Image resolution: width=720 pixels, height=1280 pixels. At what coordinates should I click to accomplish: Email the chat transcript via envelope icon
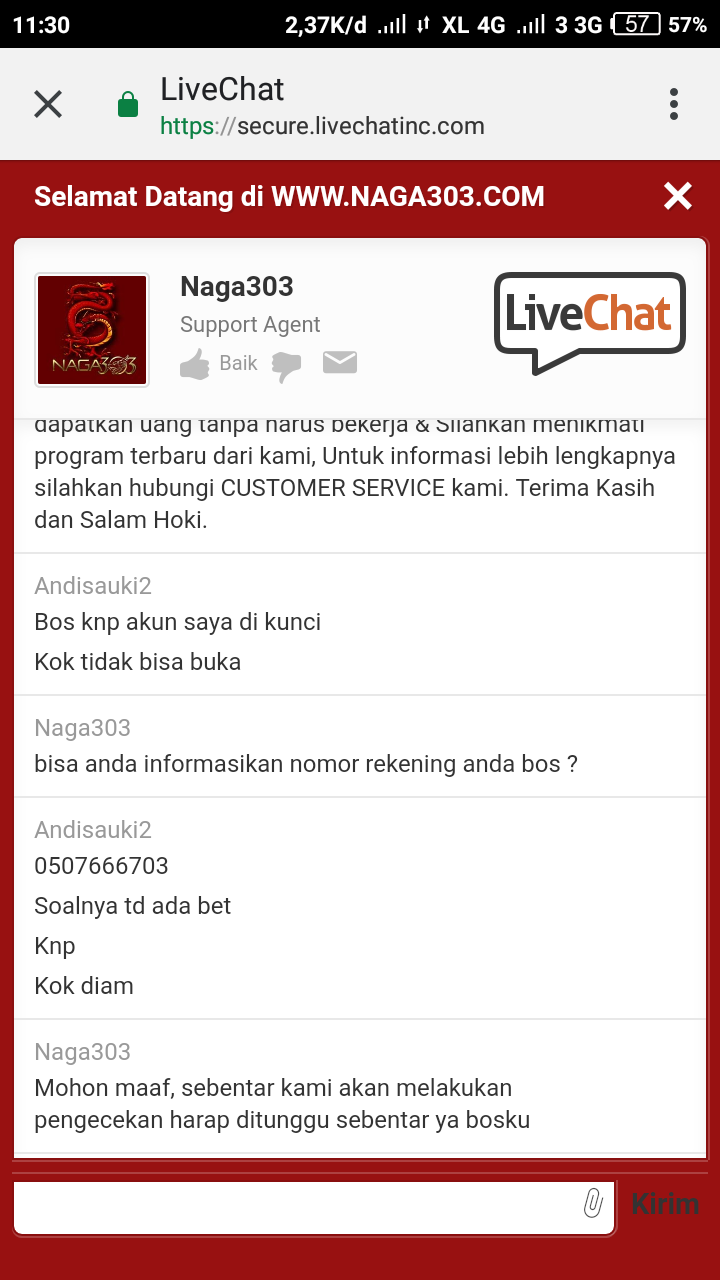pyautogui.click(x=340, y=363)
